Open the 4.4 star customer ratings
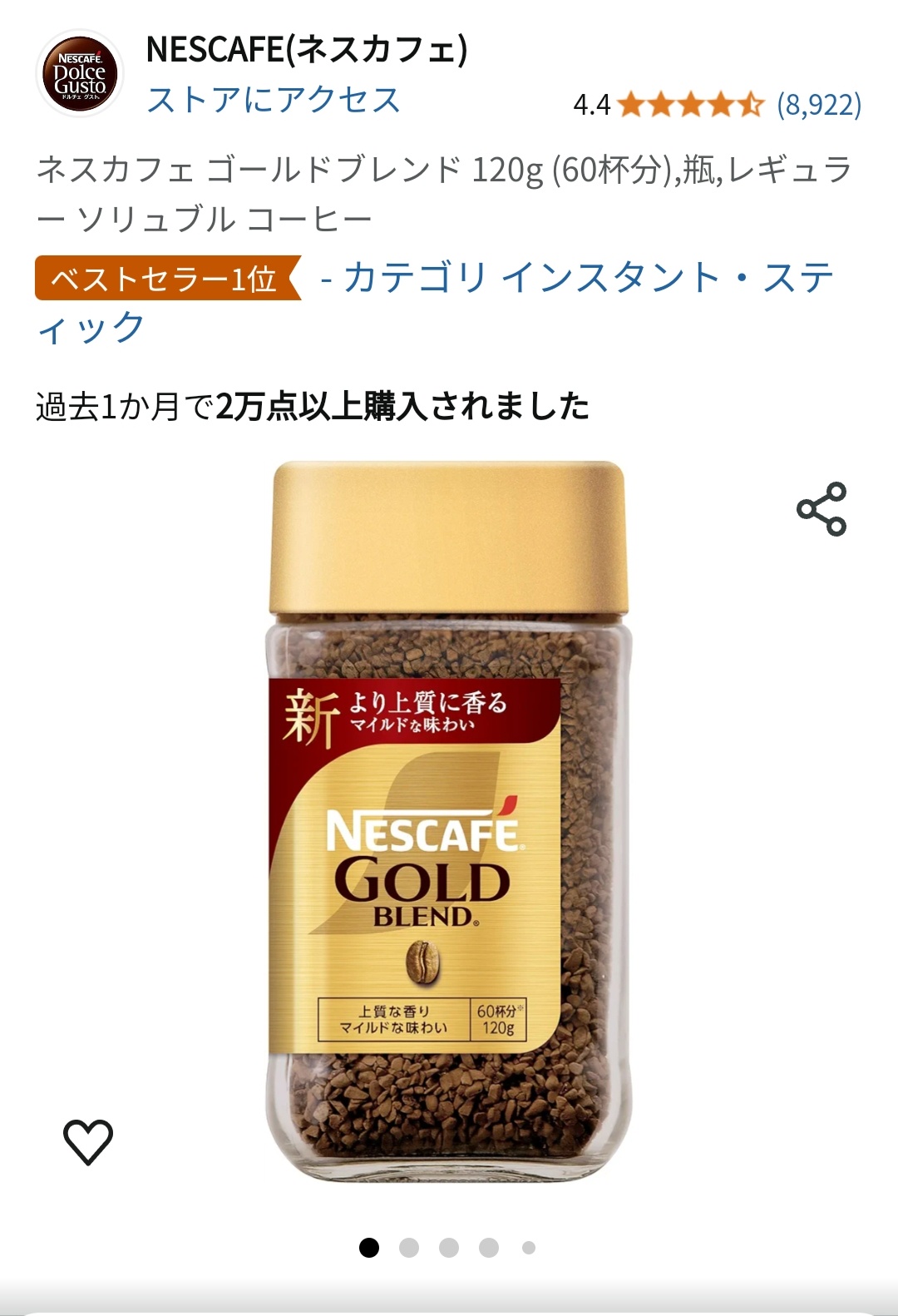The height and width of the screenshot is (1316, 898). pyautogui.click(x=717, y=105)
